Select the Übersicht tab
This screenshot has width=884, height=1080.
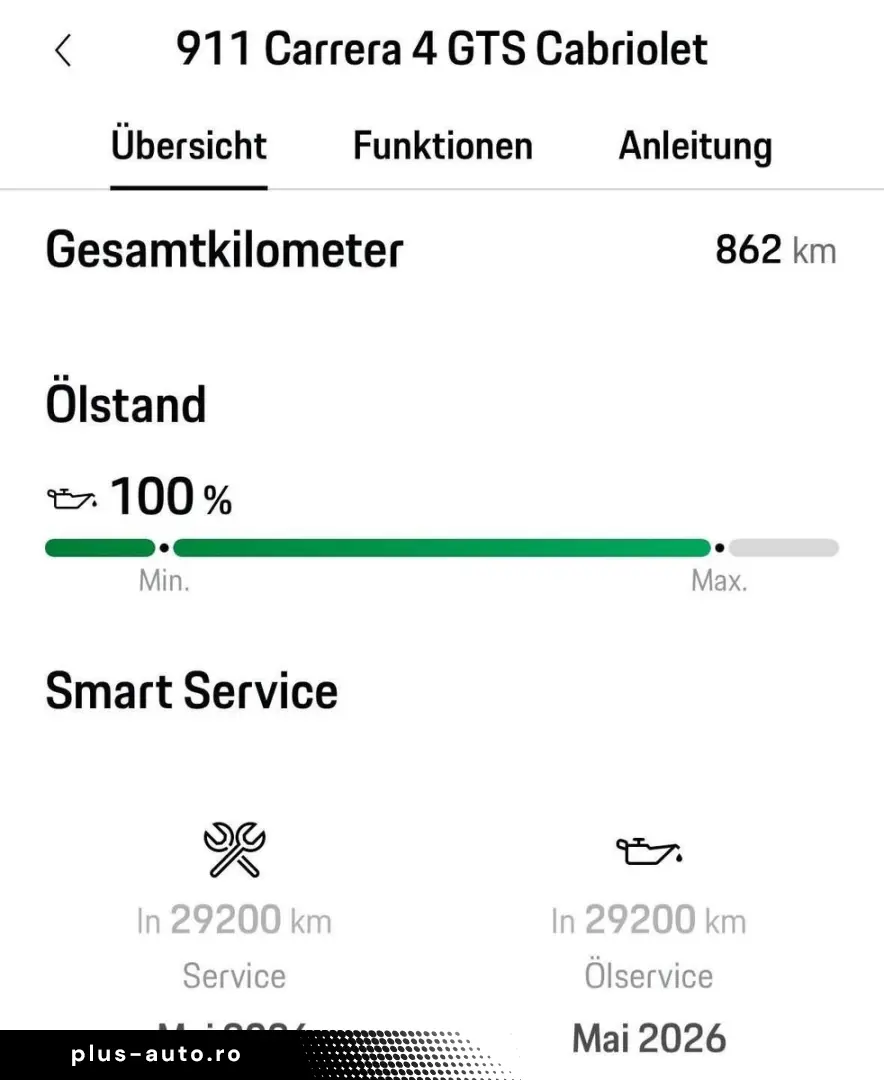[x=189, y=146]
